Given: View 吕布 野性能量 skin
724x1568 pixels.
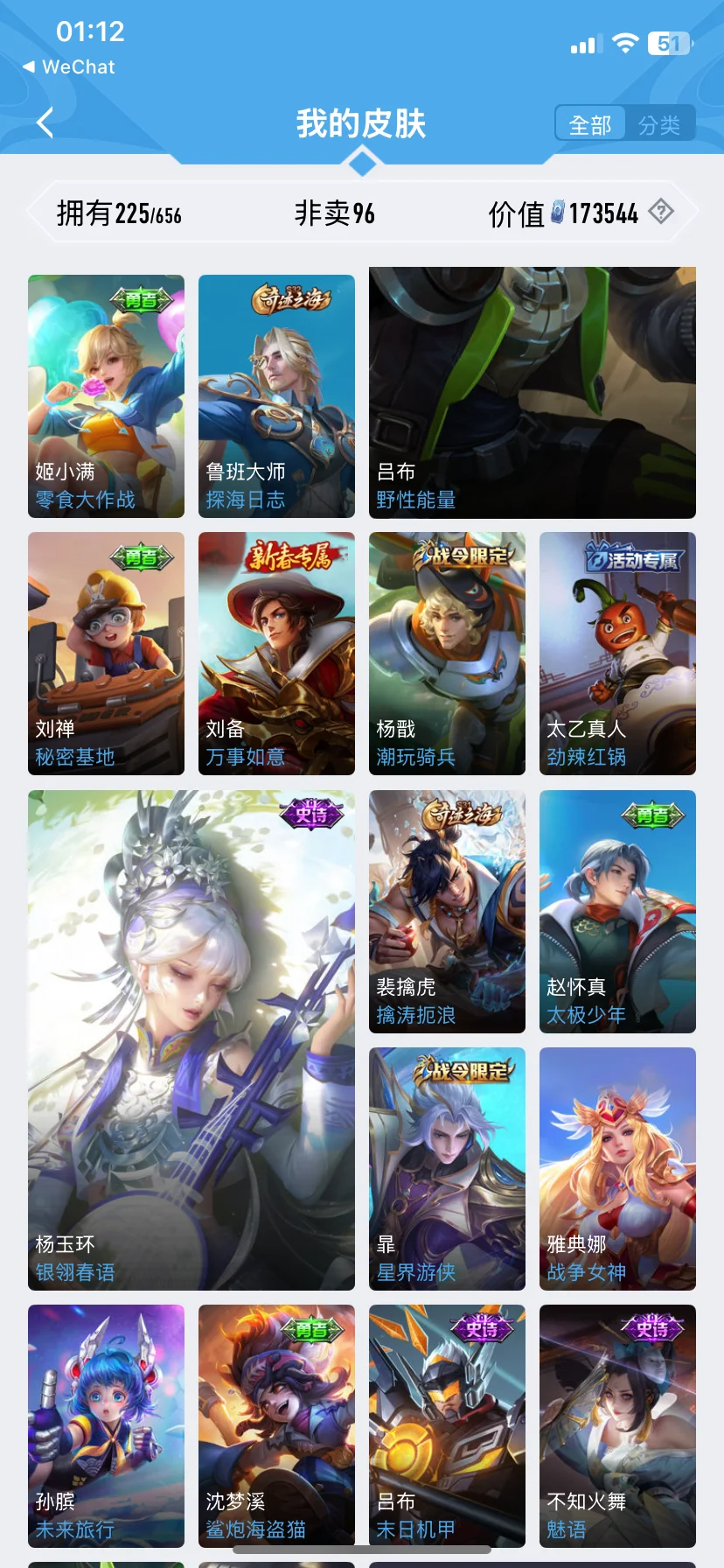Looking at the screenshot, I should [533, 393].
